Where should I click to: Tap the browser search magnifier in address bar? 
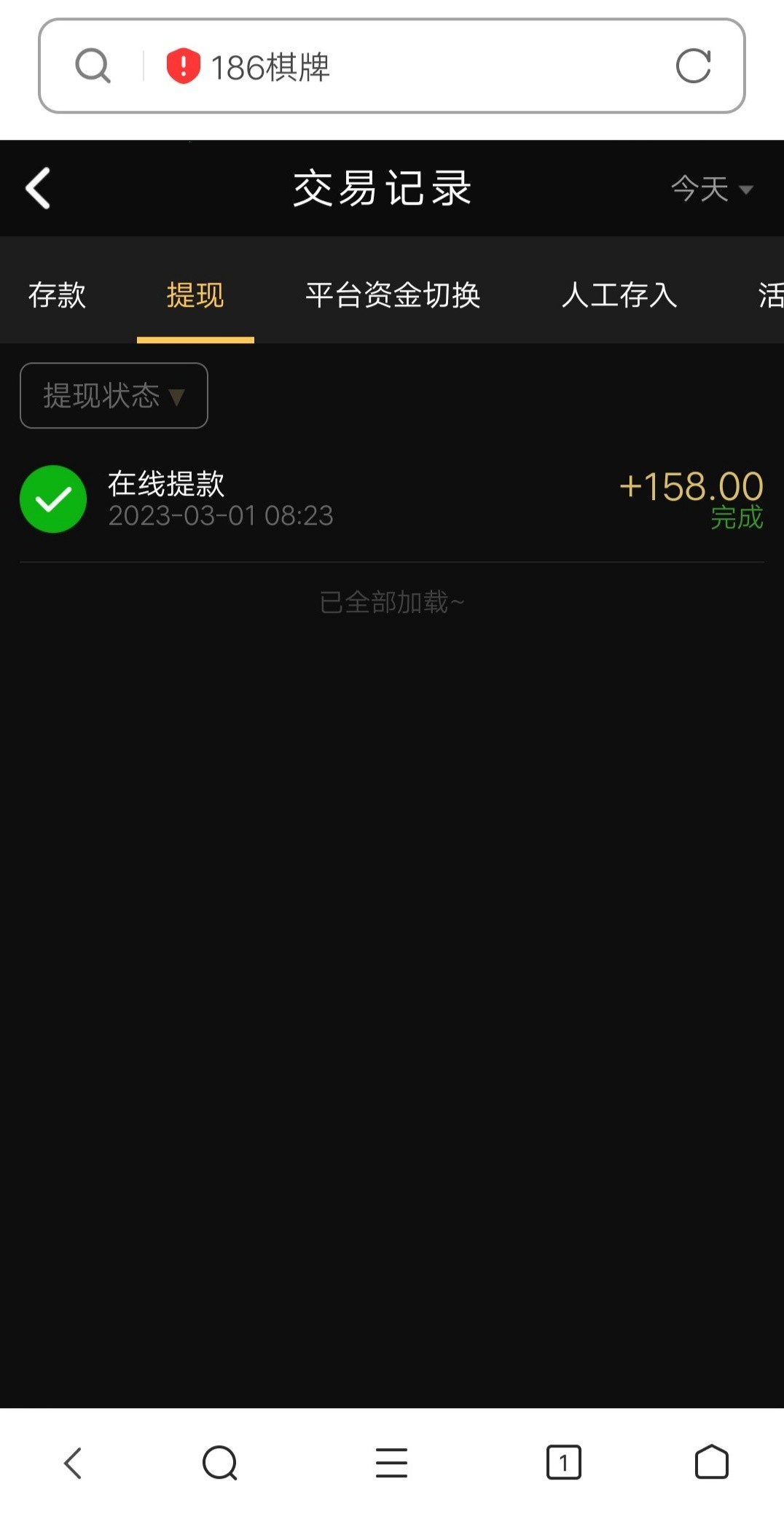click(x=93, y=66)
